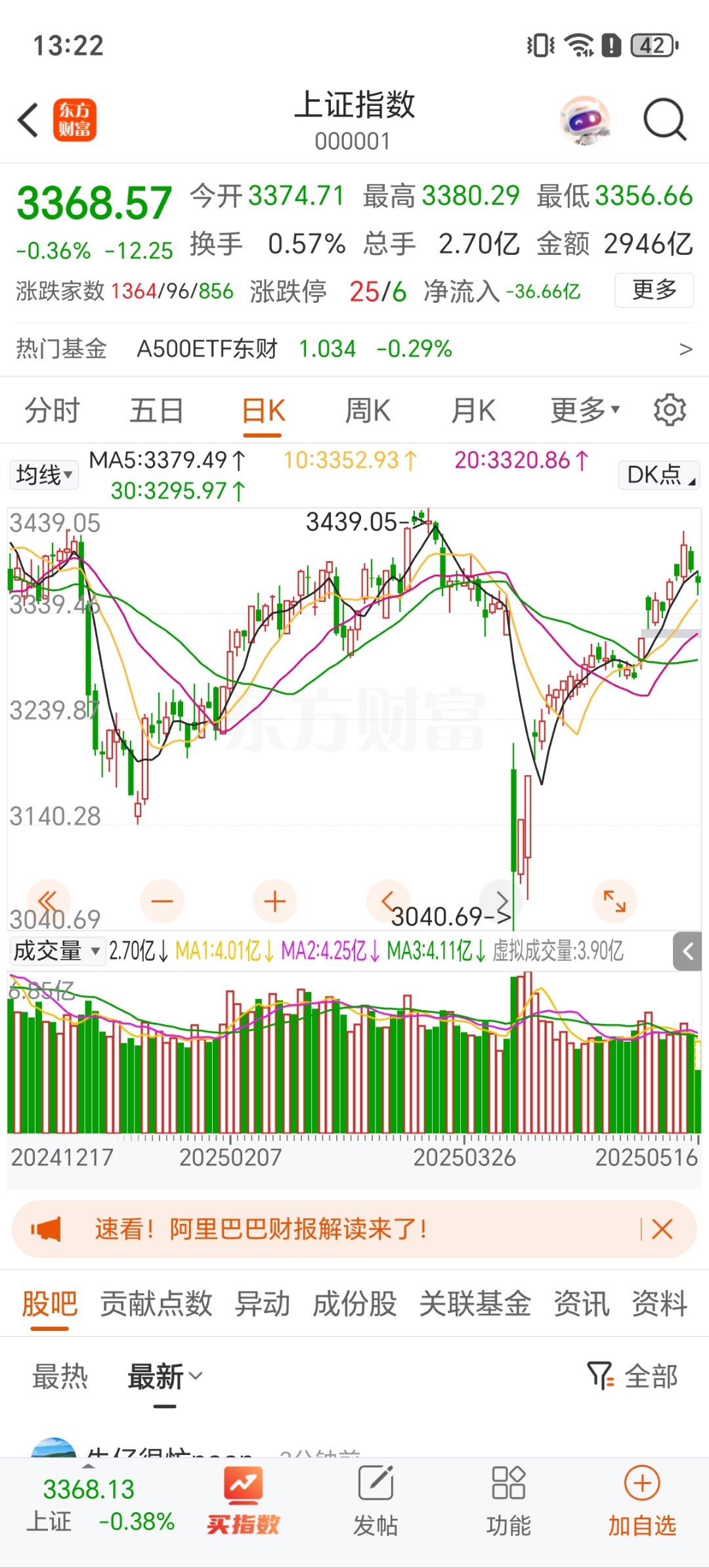Select the 周K chart tab
The height and width of the screenshot is (1568, 709).
[x=368, y=411]
